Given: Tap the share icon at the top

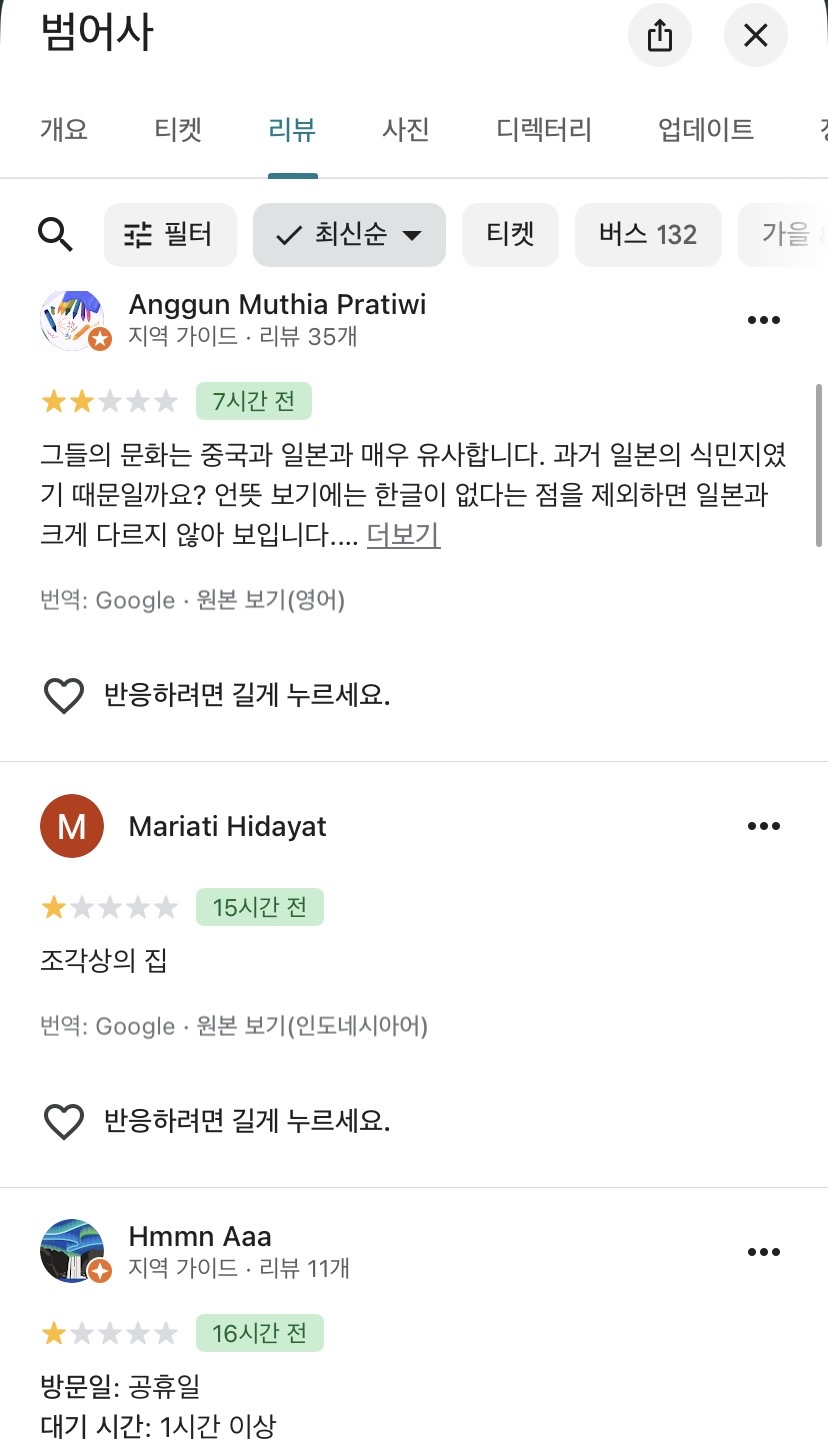Looking at the screenshot, I should pos(659,35).
